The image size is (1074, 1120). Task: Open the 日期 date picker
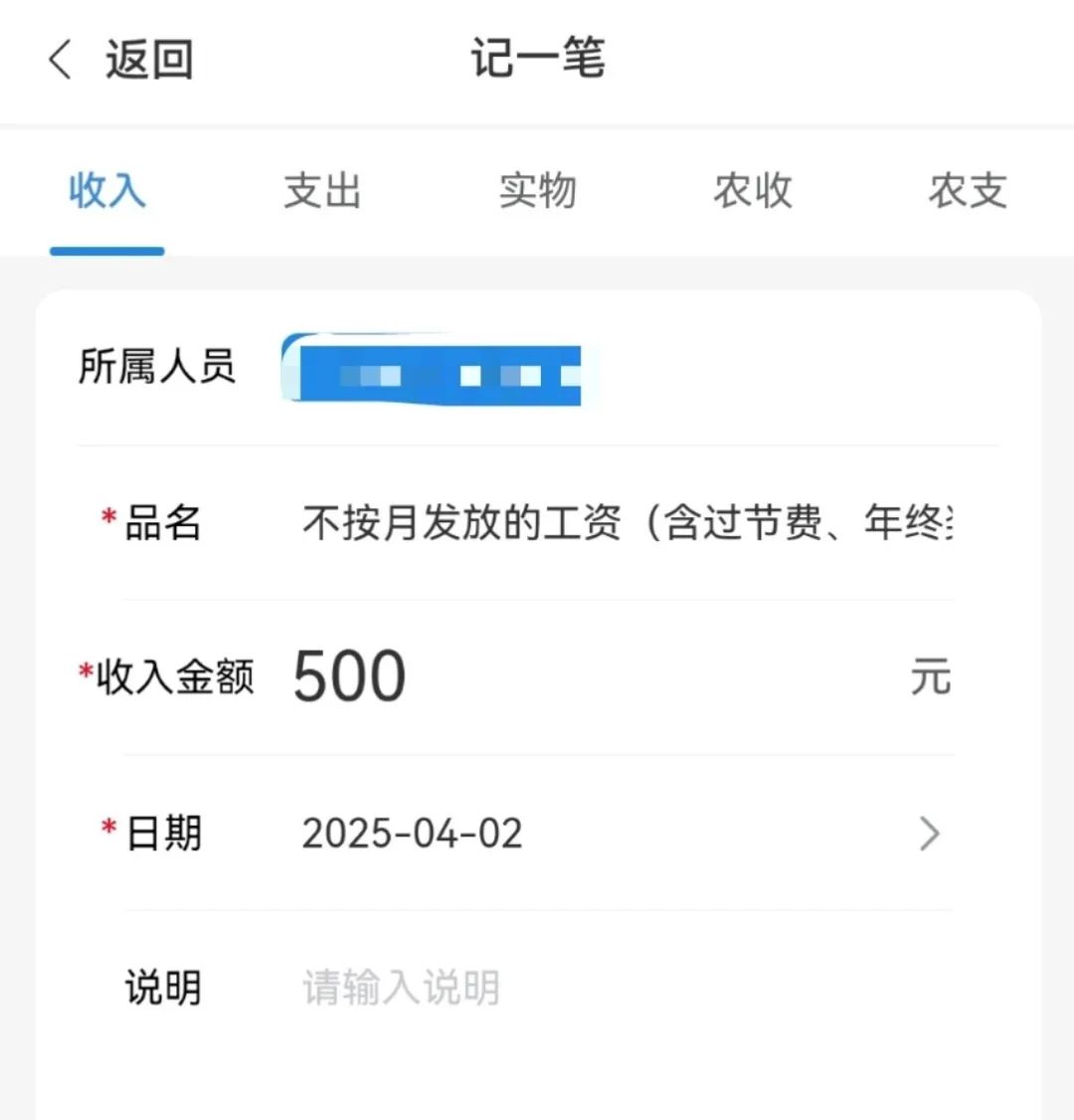click(617, 834)
